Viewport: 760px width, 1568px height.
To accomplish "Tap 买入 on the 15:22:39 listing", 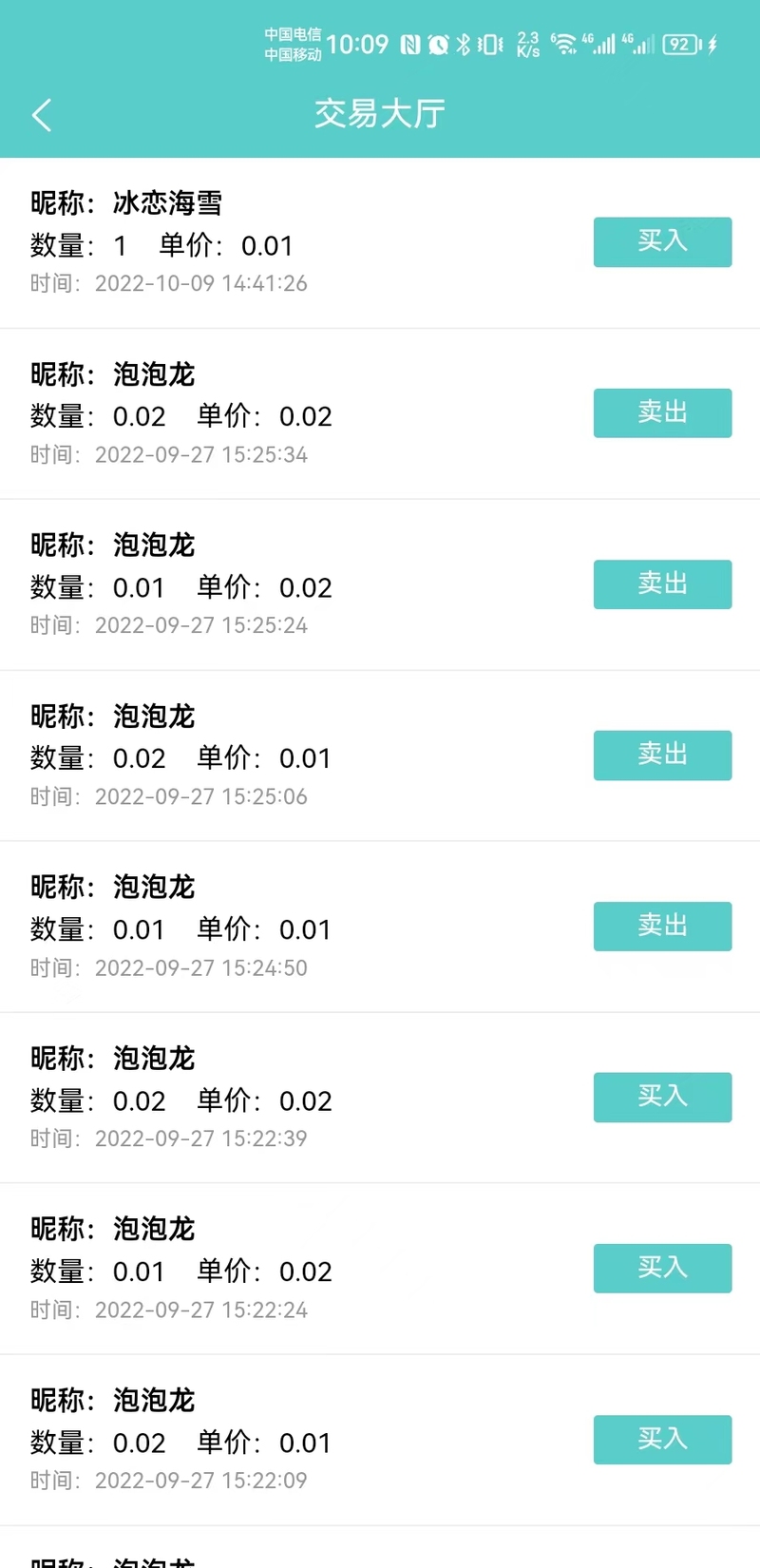I will coord(662,1098).
